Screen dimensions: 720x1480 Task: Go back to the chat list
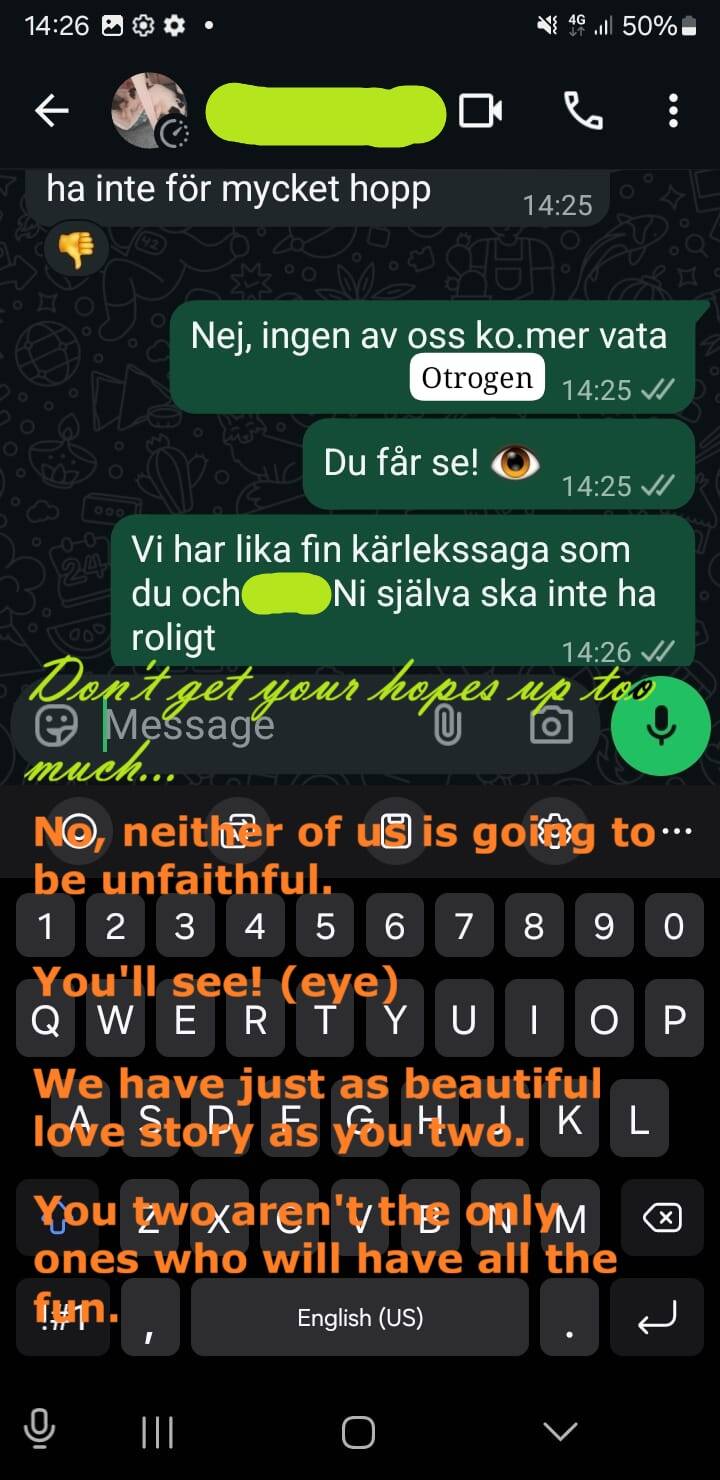pyautogui.click(x=52, y=111)
